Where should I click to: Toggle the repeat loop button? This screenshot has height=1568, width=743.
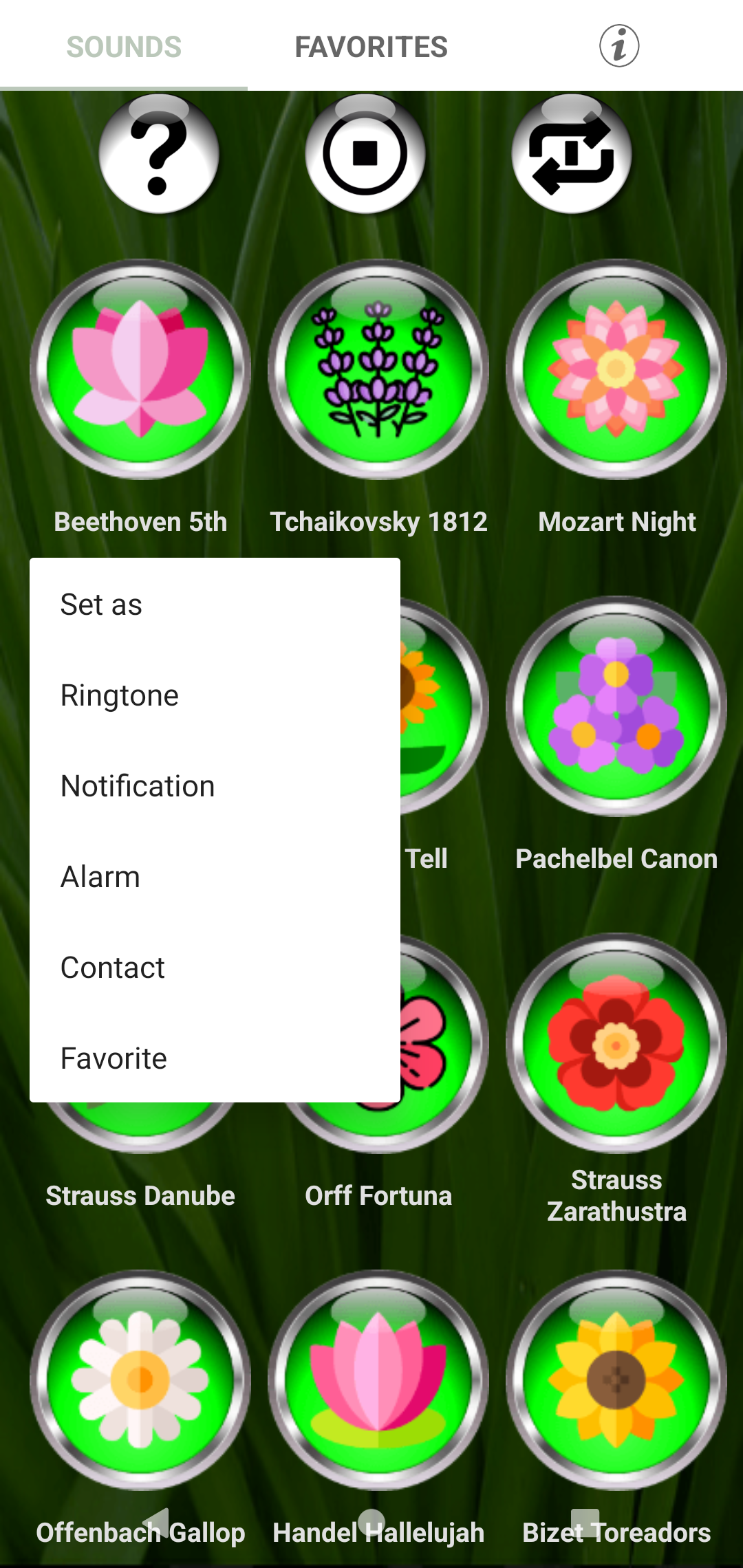pyautogui.click(x=571, y=154)
